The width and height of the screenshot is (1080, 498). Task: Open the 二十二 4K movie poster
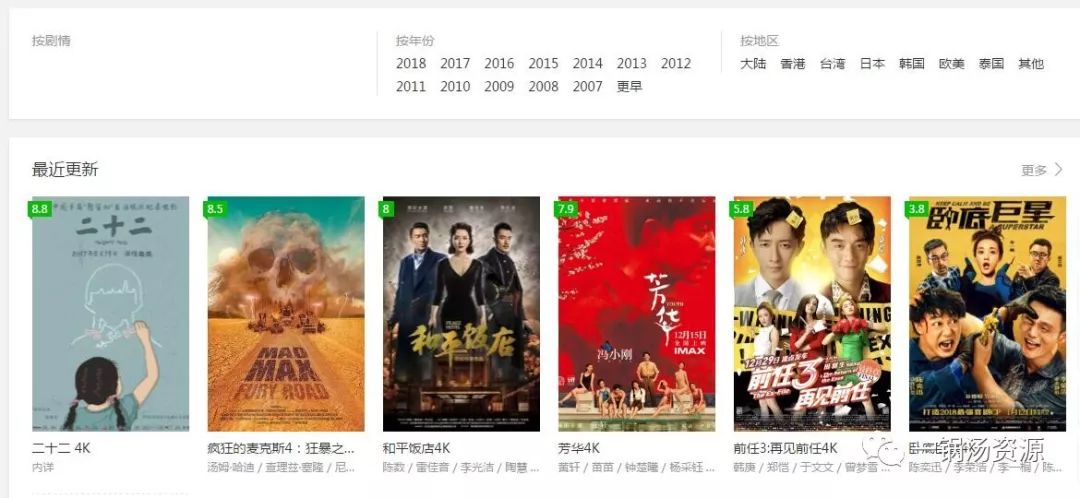click(110, 314)
